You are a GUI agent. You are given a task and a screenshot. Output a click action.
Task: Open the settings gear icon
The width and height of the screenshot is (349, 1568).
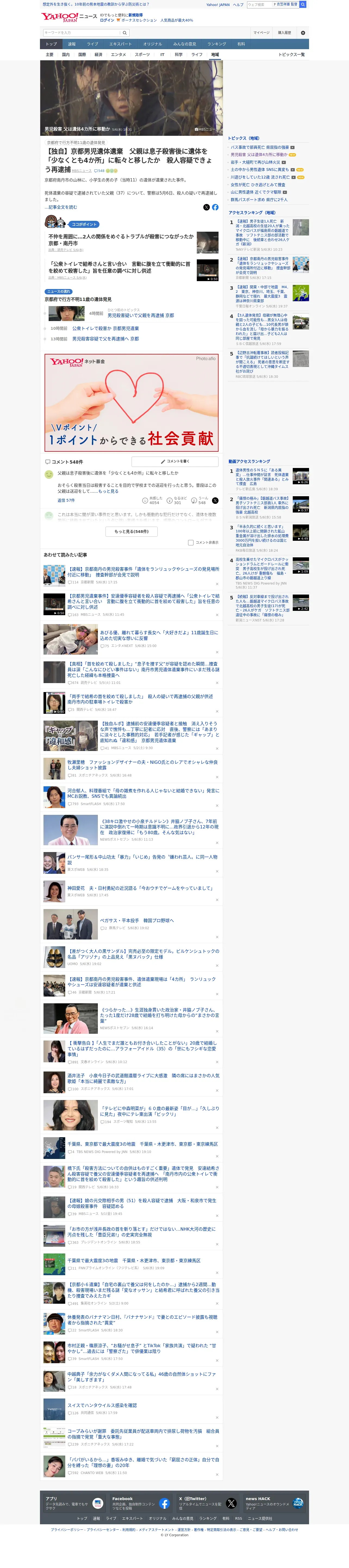[303, 32]
